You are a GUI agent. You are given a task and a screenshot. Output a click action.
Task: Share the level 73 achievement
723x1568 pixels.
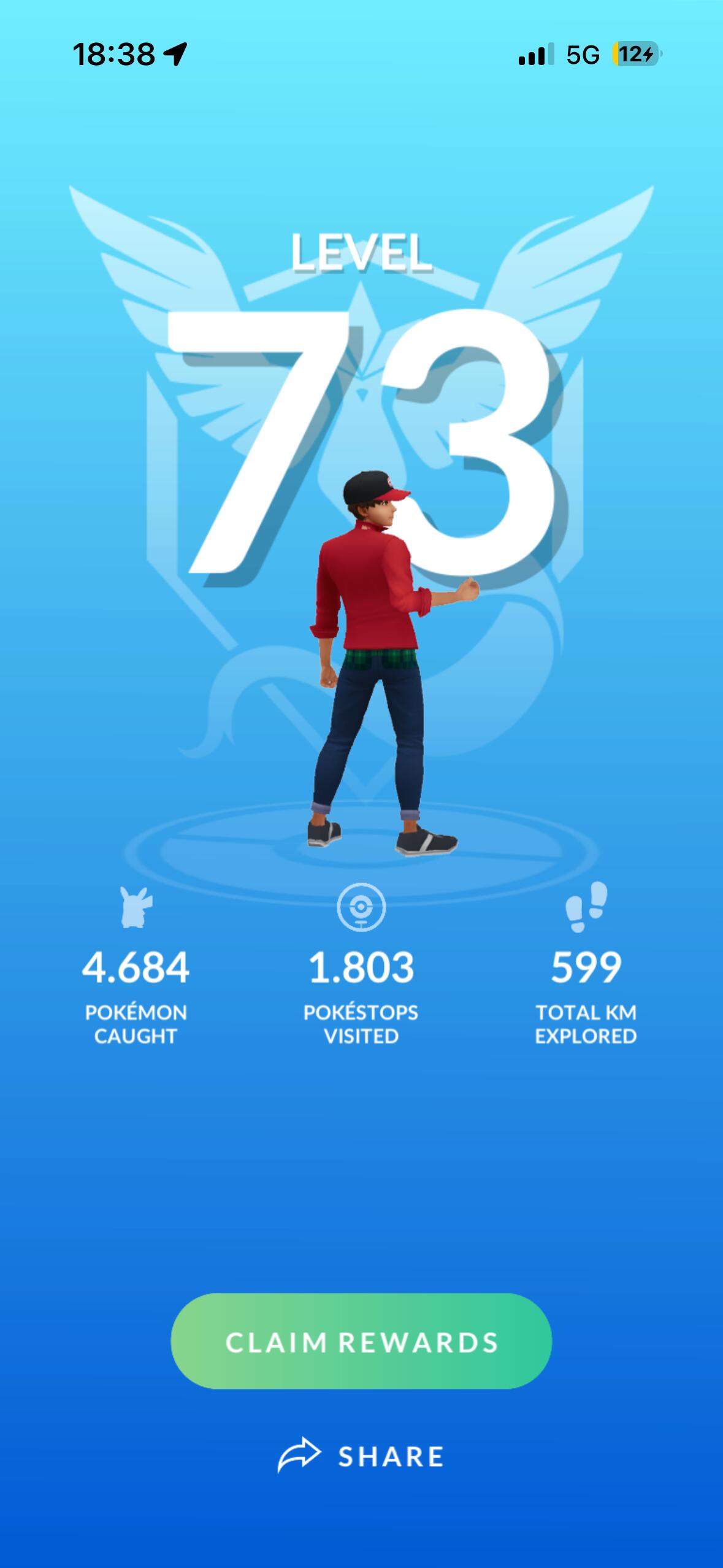pyautogui.click(x=361, y=1456)
